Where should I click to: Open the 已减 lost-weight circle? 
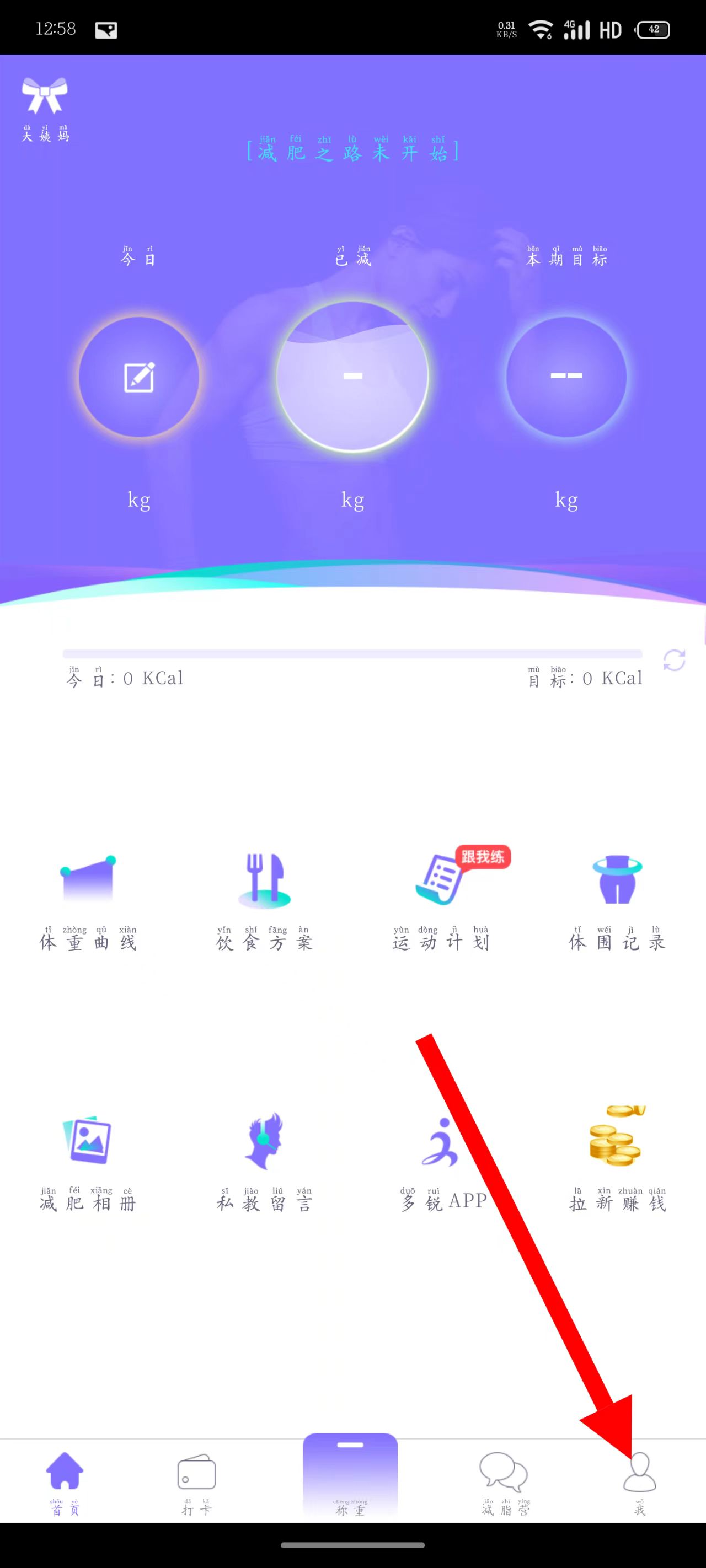(352, 376)
